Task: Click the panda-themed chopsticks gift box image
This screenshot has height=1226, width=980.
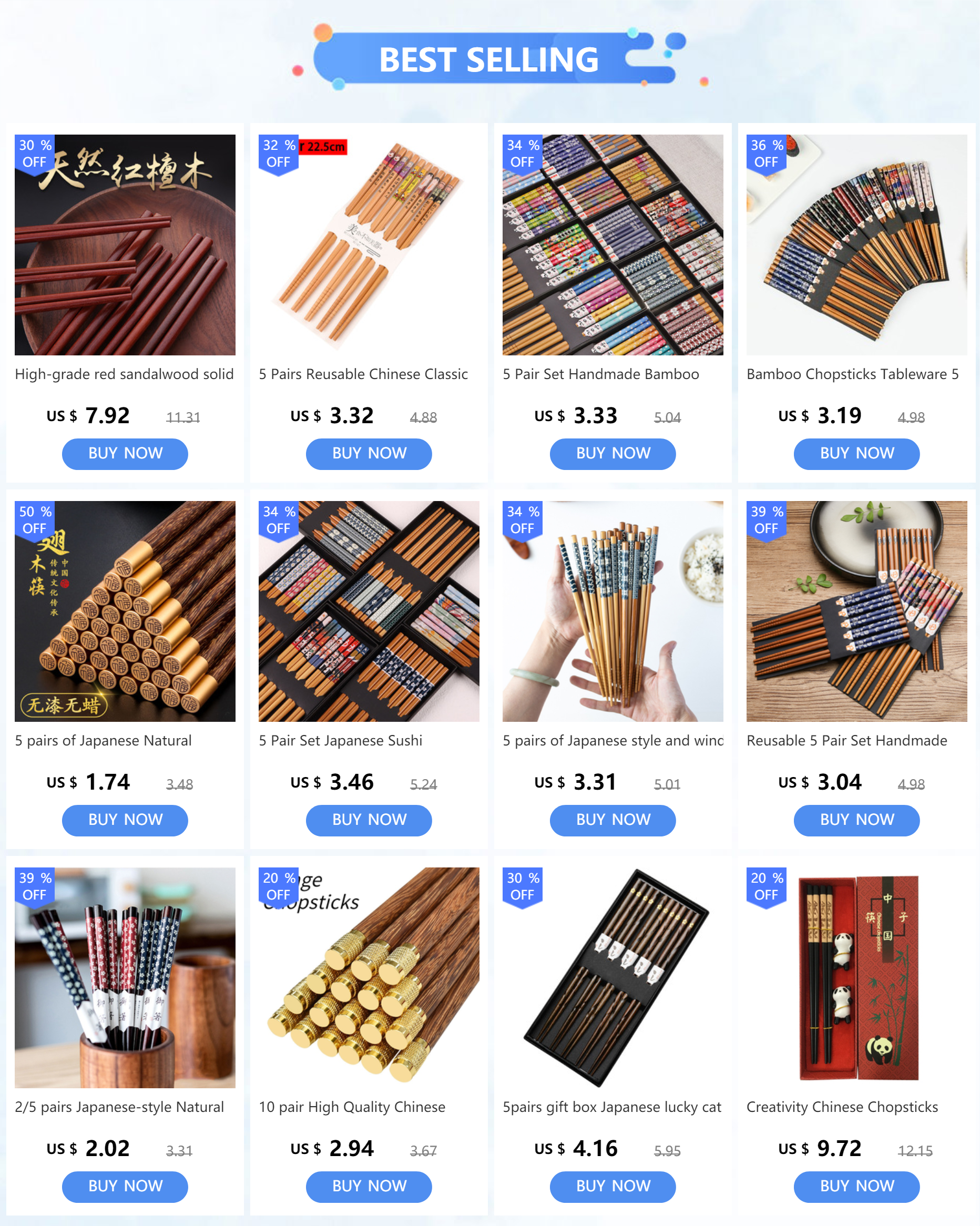Action: click(x=856, y=975)
